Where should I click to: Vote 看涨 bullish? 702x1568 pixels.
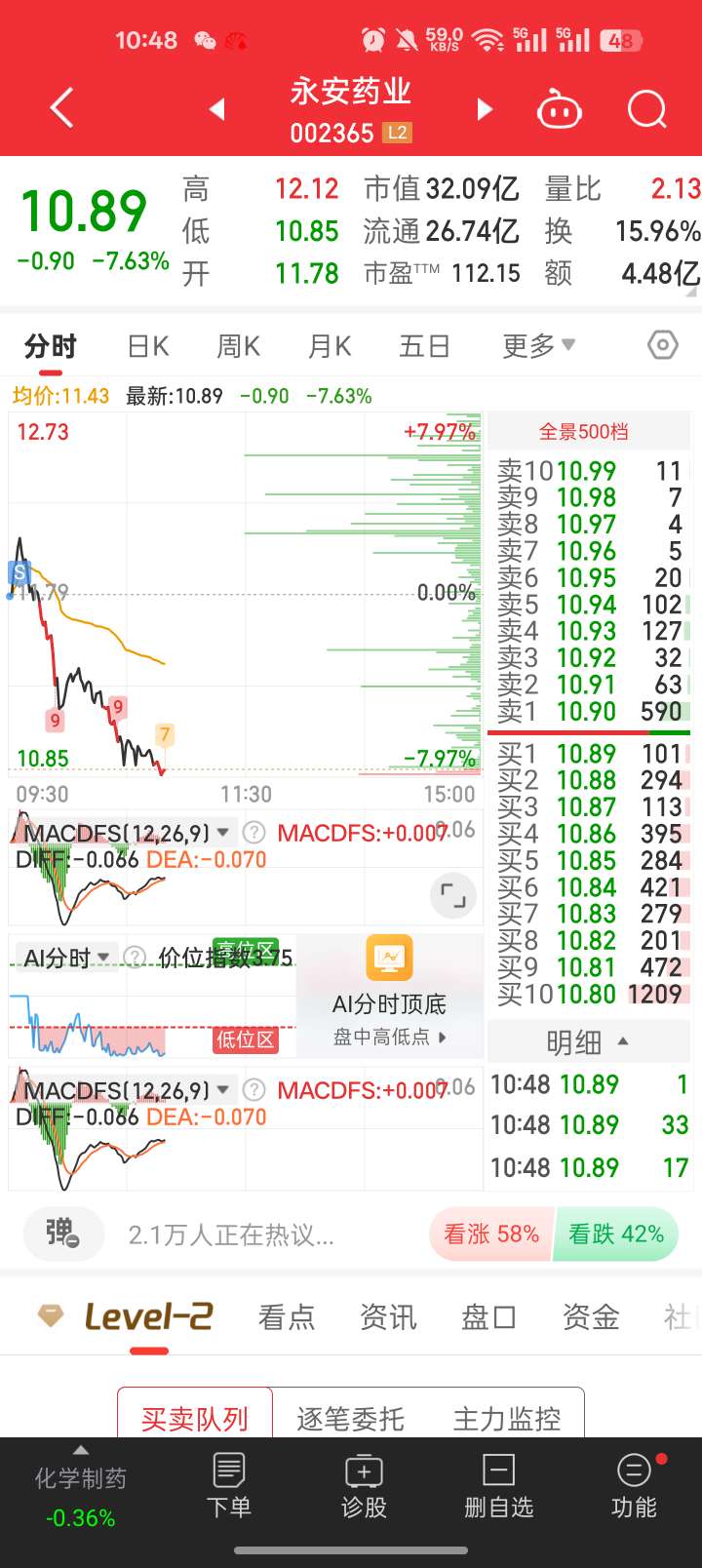[491, 1234]
